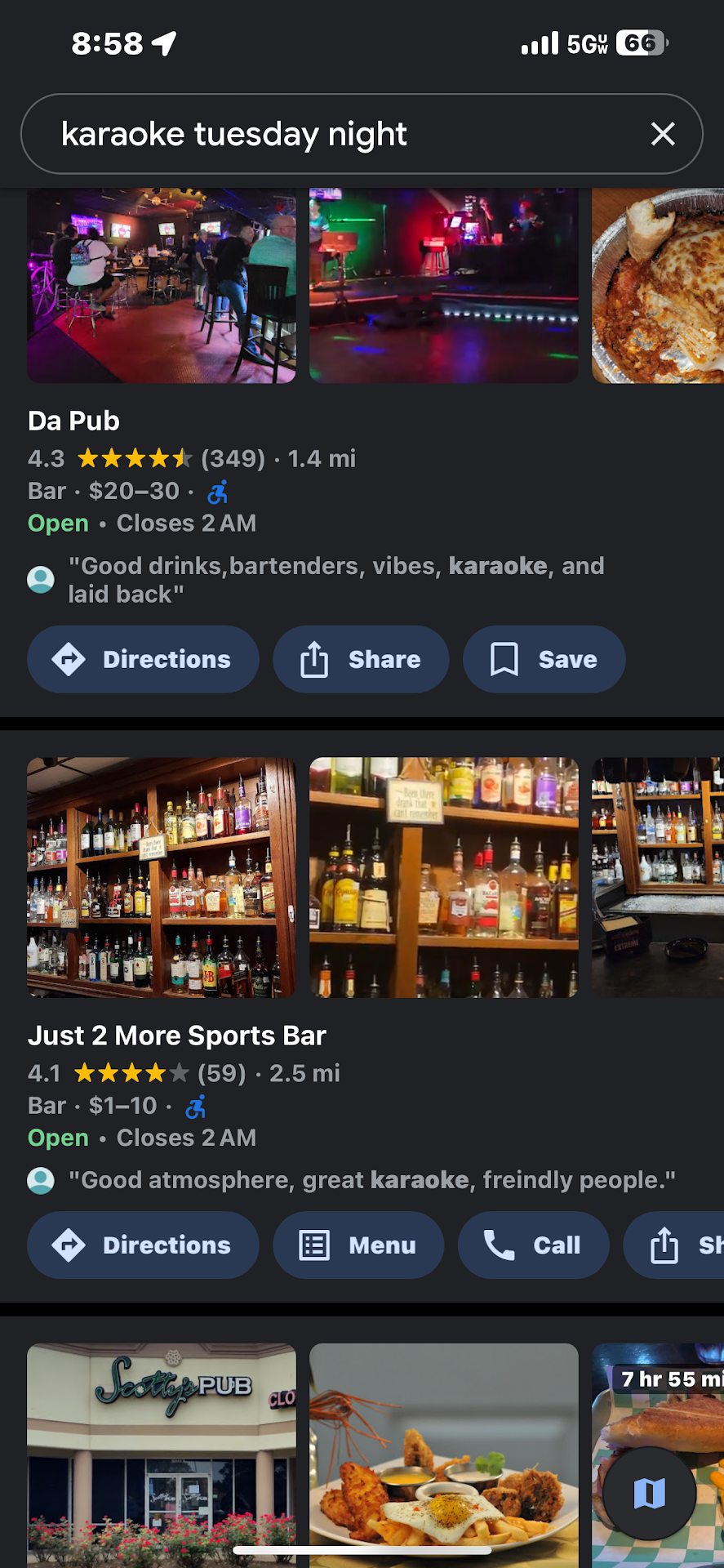Screen dimensions: 724x1568
Task: Edit the karaoke tuesday night search query
Action: (x=326, y=134)
